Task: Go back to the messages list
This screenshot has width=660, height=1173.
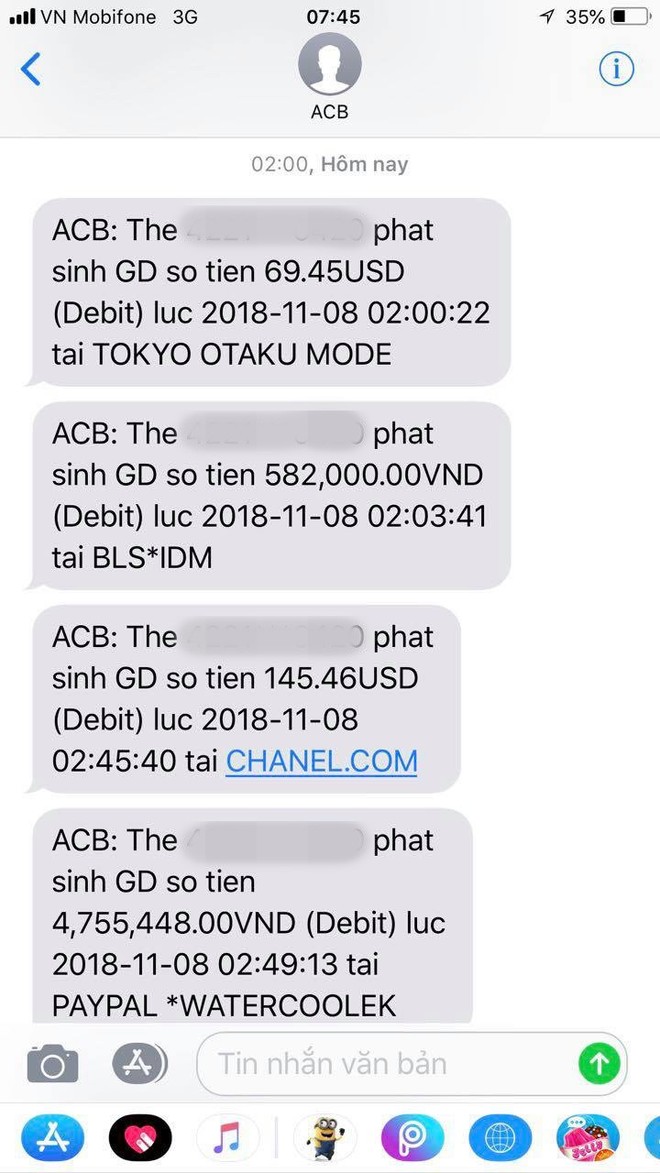Action: point(31,70)
